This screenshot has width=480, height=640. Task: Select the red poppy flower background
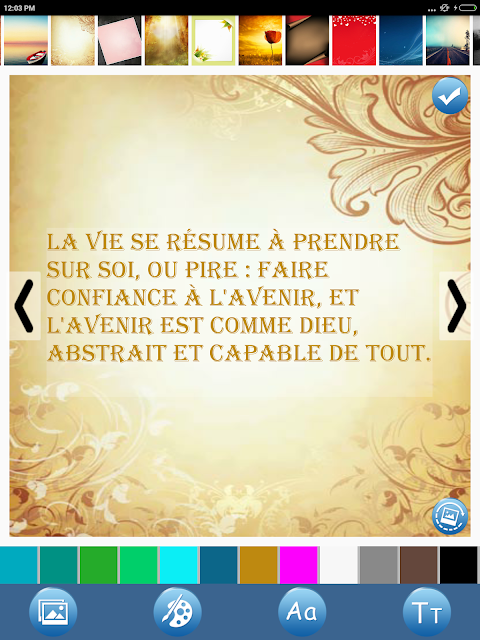260,40
